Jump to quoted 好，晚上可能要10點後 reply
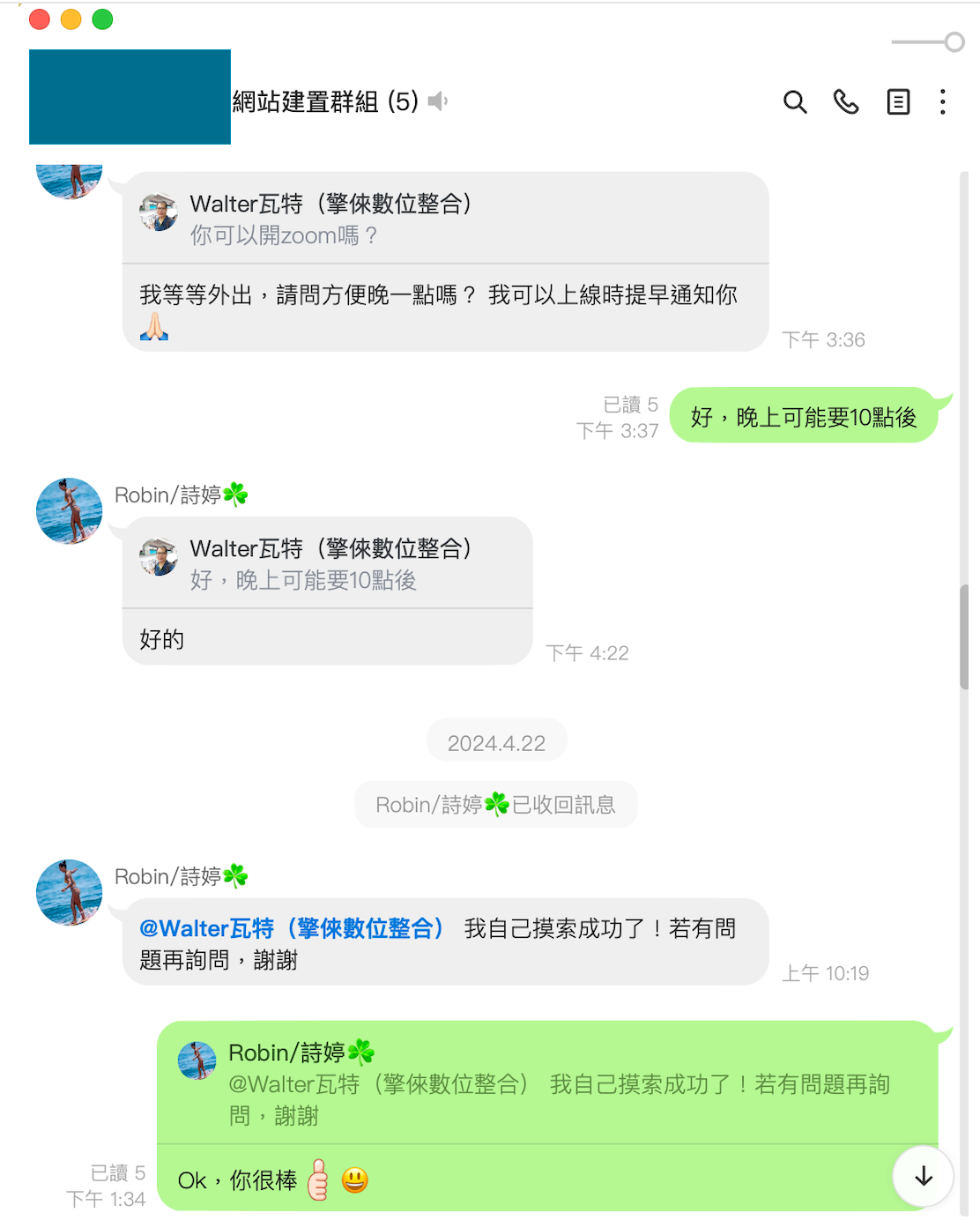Screen dimensions: 980x1220 click(327, 564)
